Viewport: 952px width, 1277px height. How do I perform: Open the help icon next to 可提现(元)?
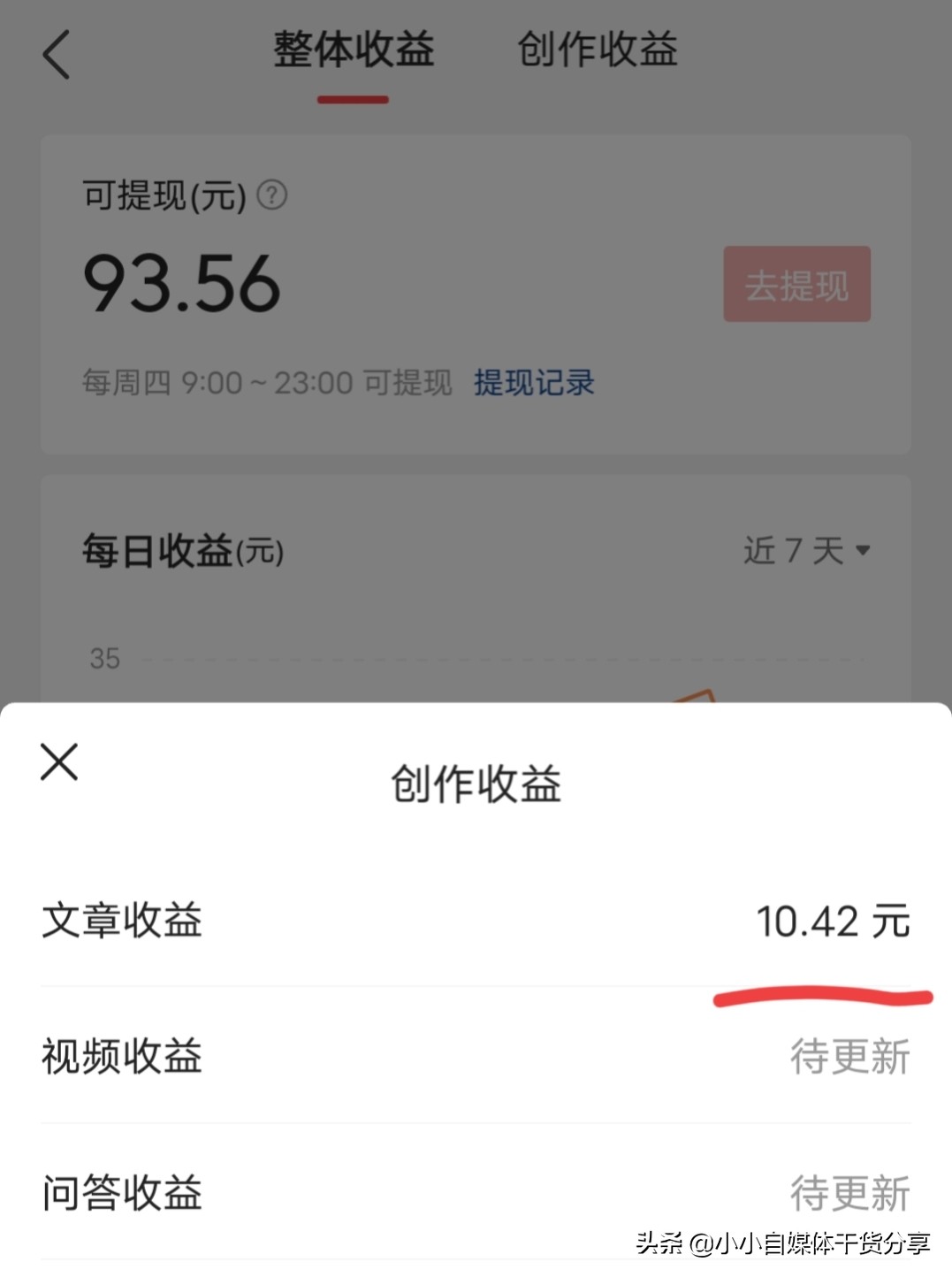tap(271, 194)
